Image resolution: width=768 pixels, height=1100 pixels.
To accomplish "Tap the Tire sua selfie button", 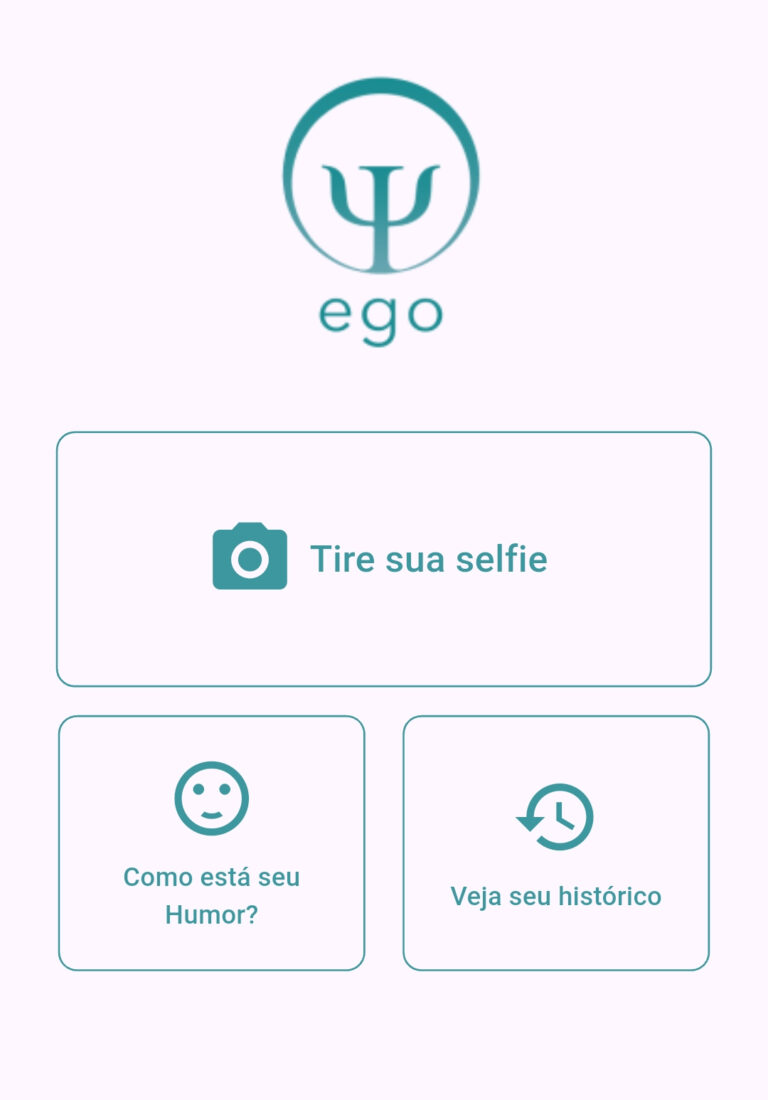I will coord(383,559).
